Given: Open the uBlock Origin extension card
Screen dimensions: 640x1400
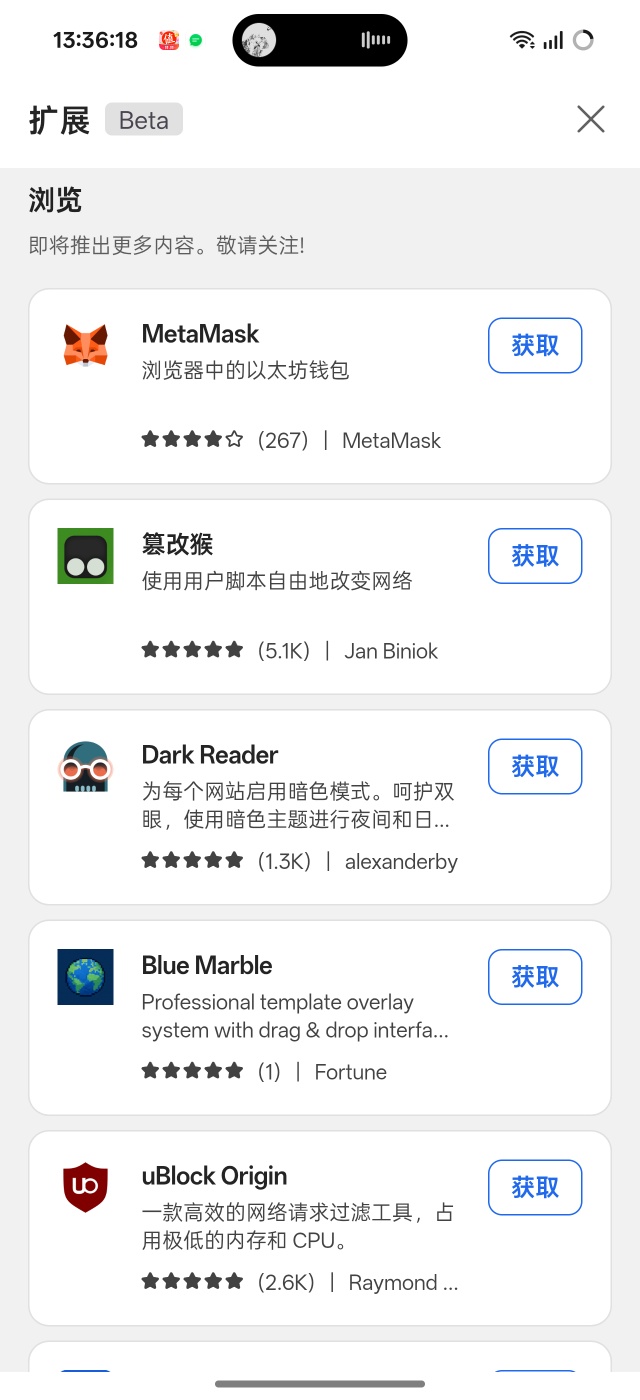Looking at the screenshot, I should [x=320, y=1228].
